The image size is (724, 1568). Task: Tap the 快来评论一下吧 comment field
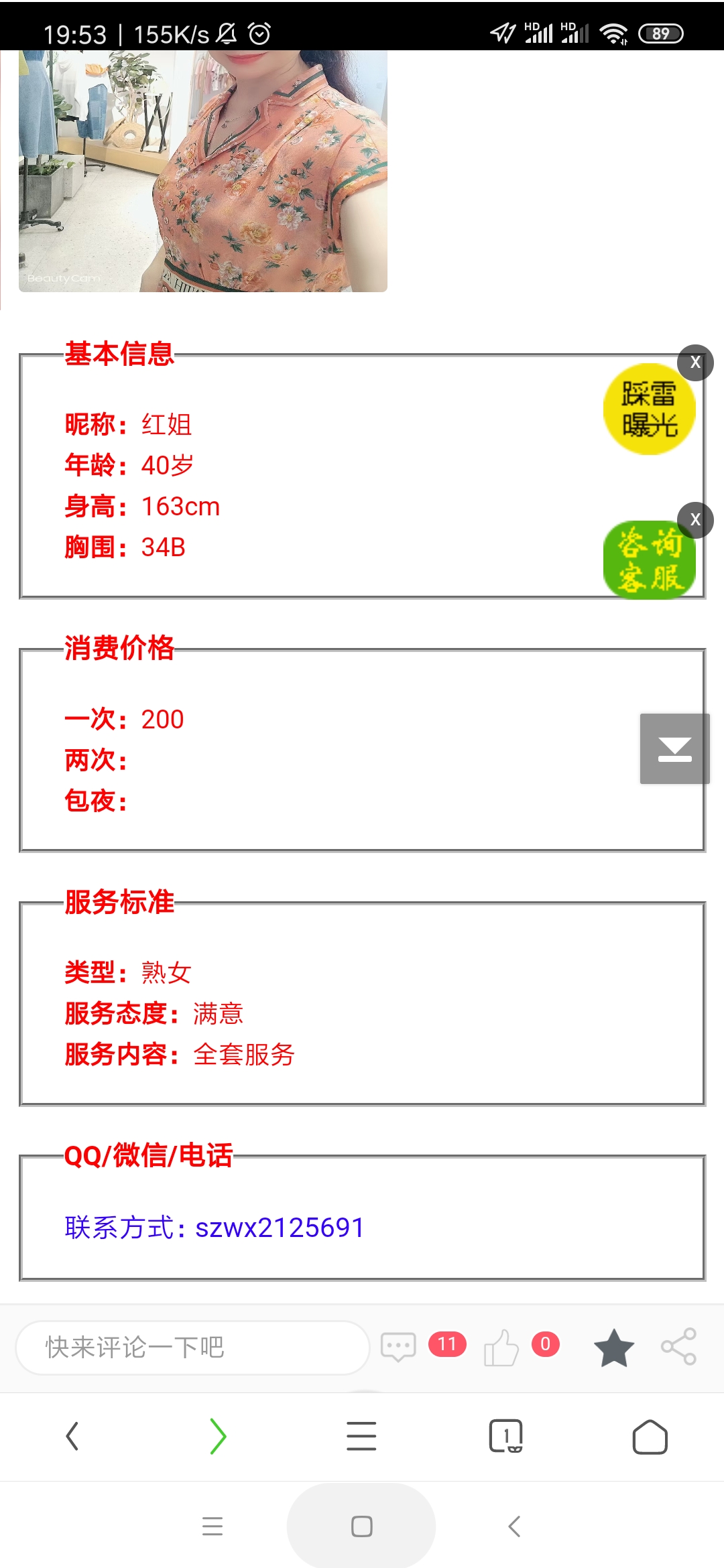[x=192, y=1347]
